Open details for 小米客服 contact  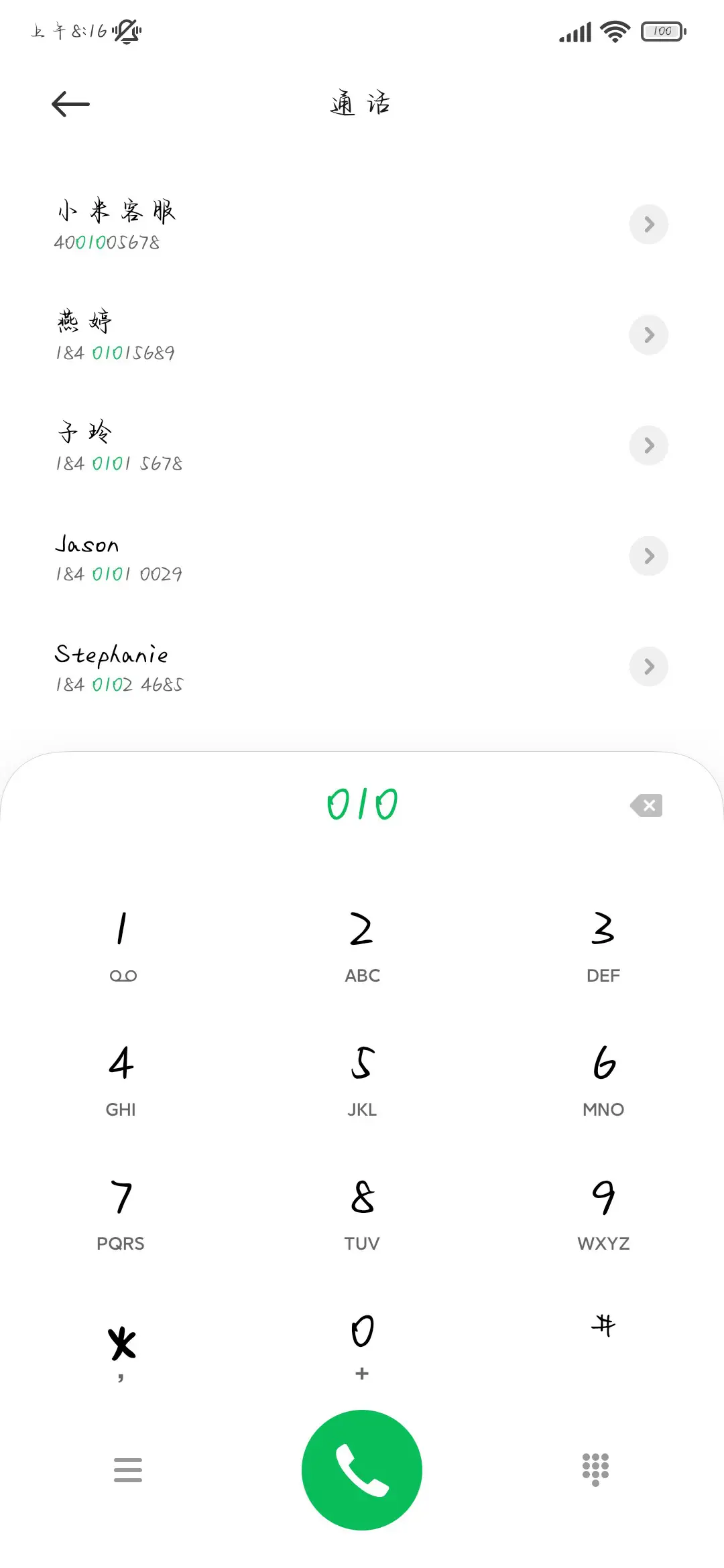click(648, 224)
